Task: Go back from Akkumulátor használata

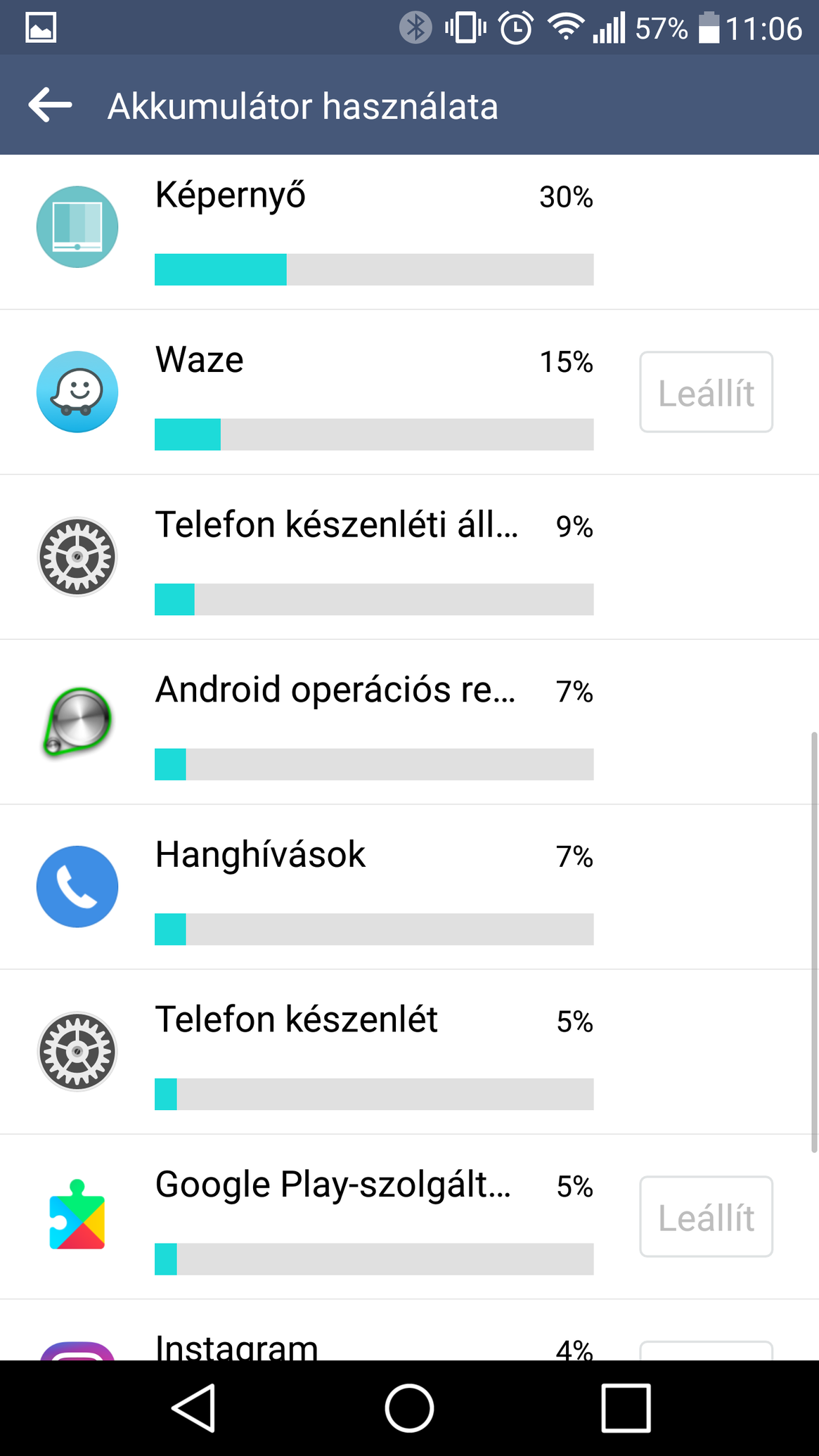Action: tap(50, 105)
